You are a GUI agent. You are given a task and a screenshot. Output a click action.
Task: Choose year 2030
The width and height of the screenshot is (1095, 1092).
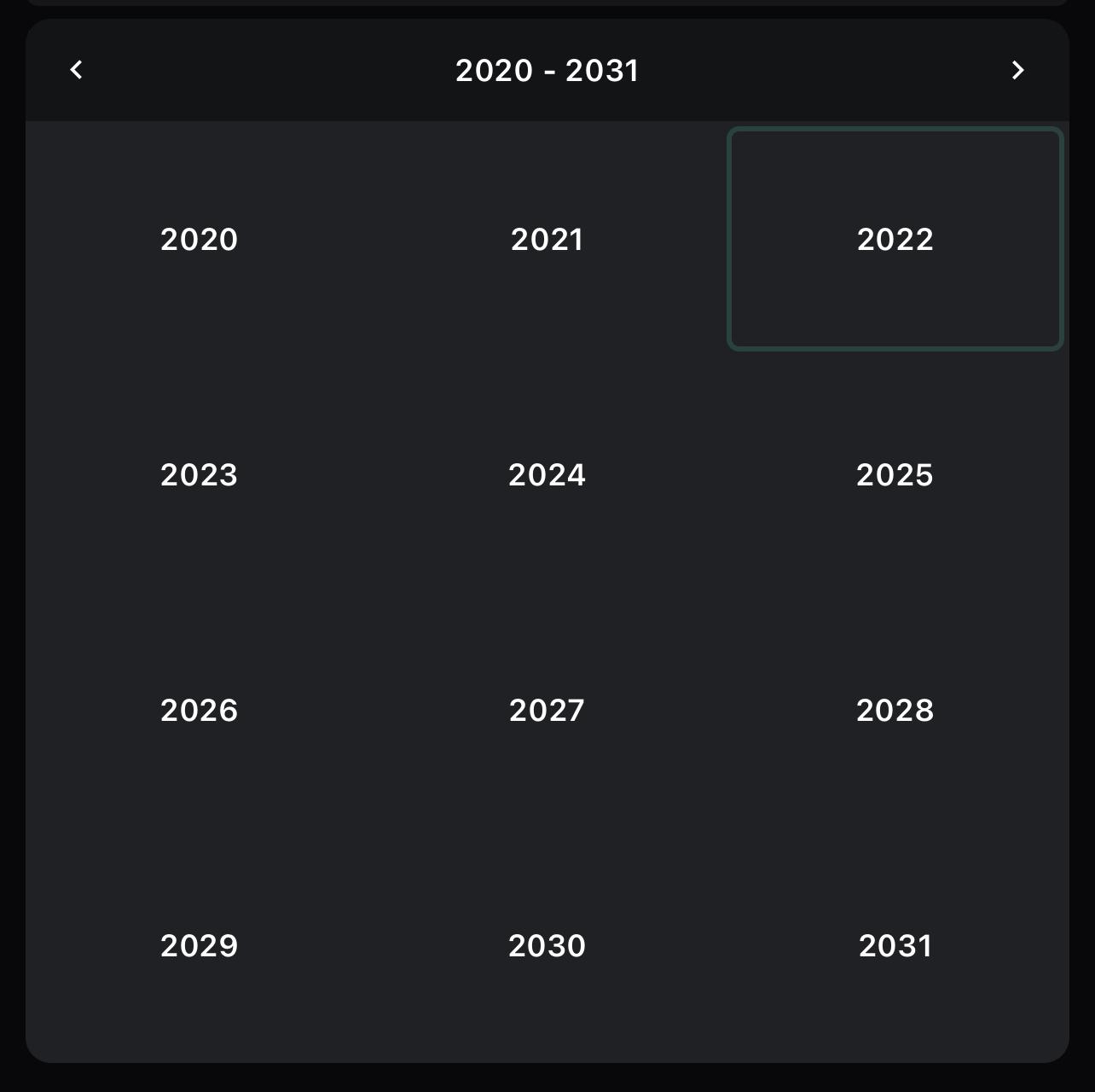[x=547, y=946]
